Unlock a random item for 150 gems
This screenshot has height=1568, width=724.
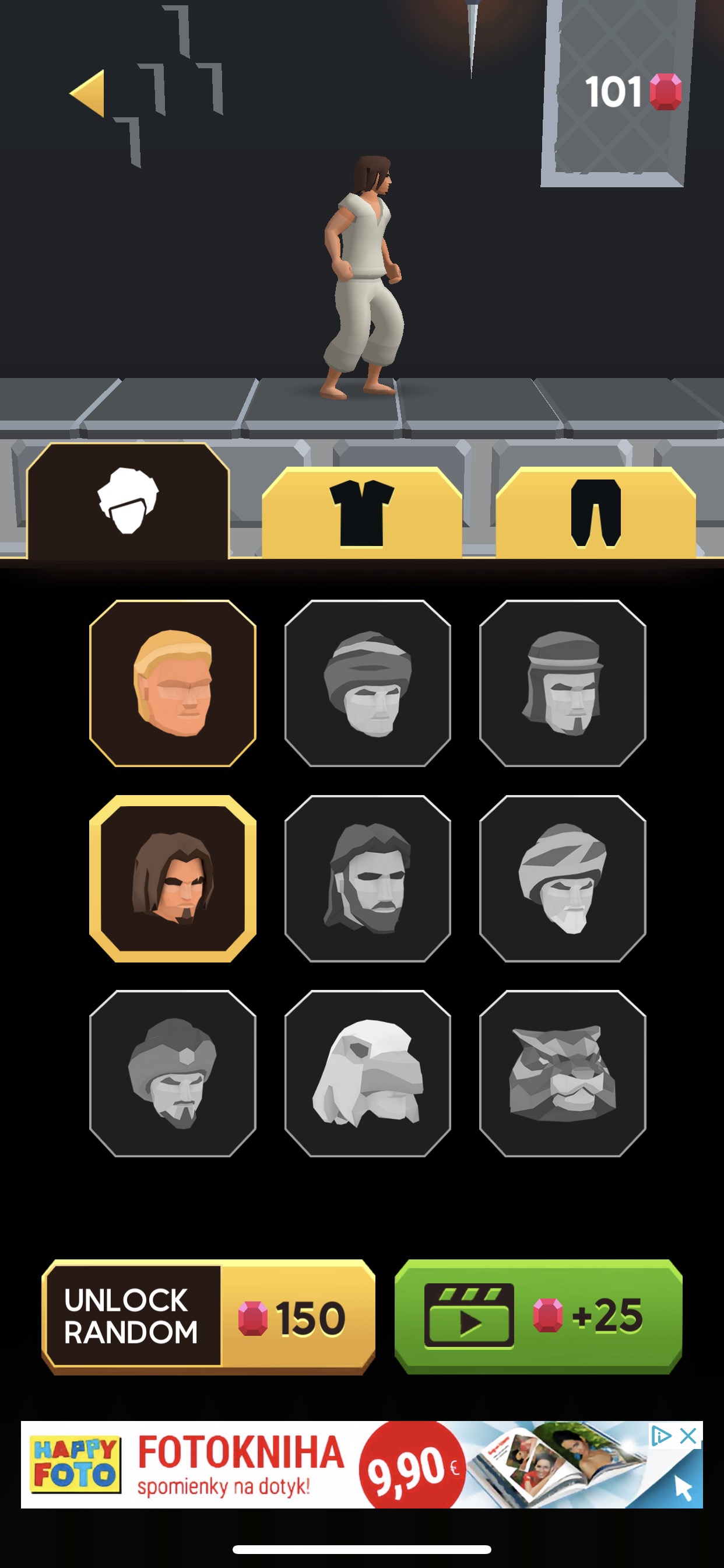coord(208,1317)
